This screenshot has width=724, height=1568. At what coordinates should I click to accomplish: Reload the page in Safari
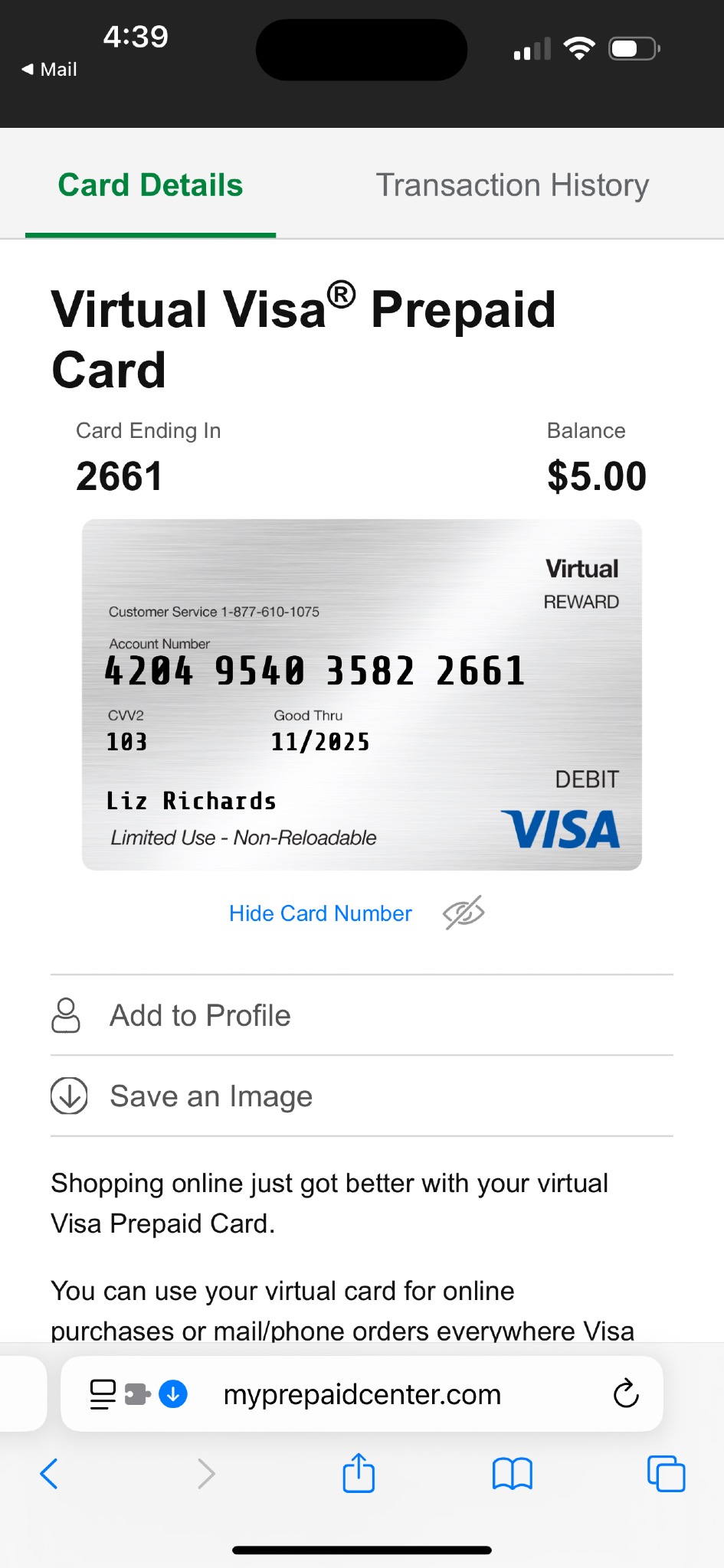tap(626, 1394)
